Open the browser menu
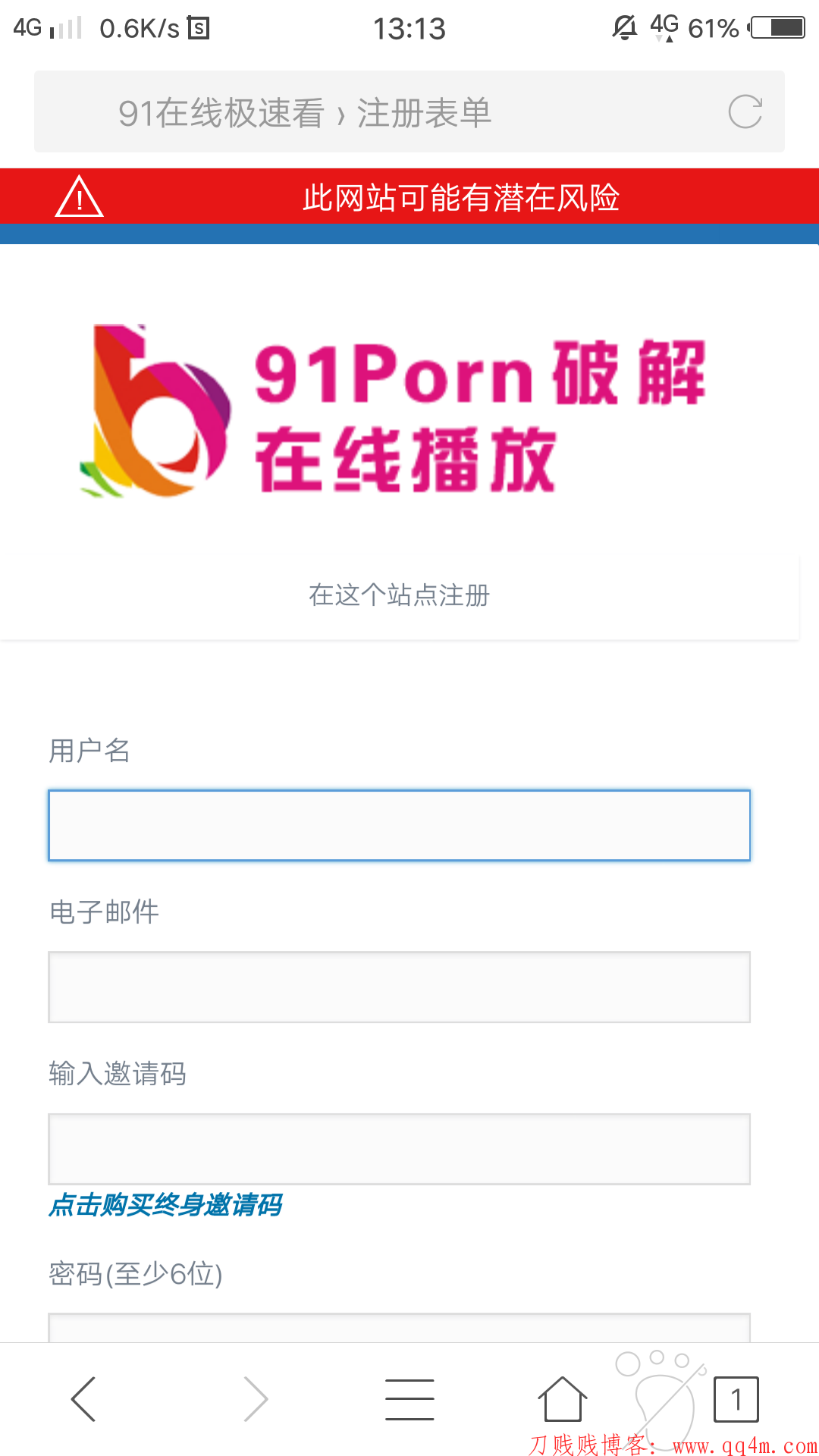The height and width of the screenshot is (1456, 819). tap(409, 1399)
